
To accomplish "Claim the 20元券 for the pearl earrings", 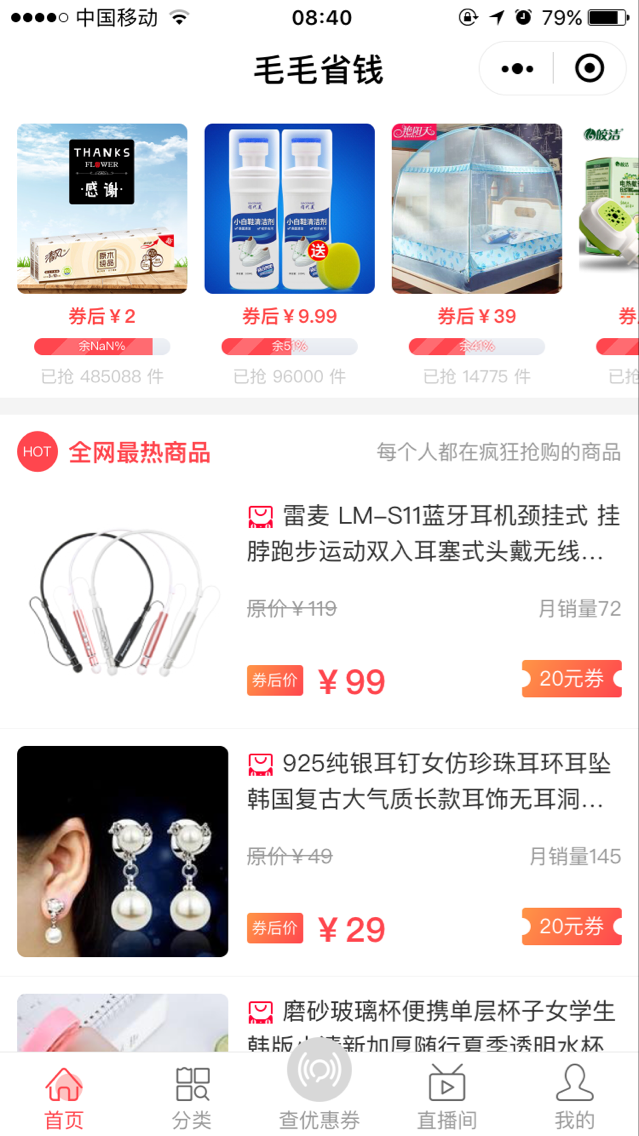I will coord(572,927).
